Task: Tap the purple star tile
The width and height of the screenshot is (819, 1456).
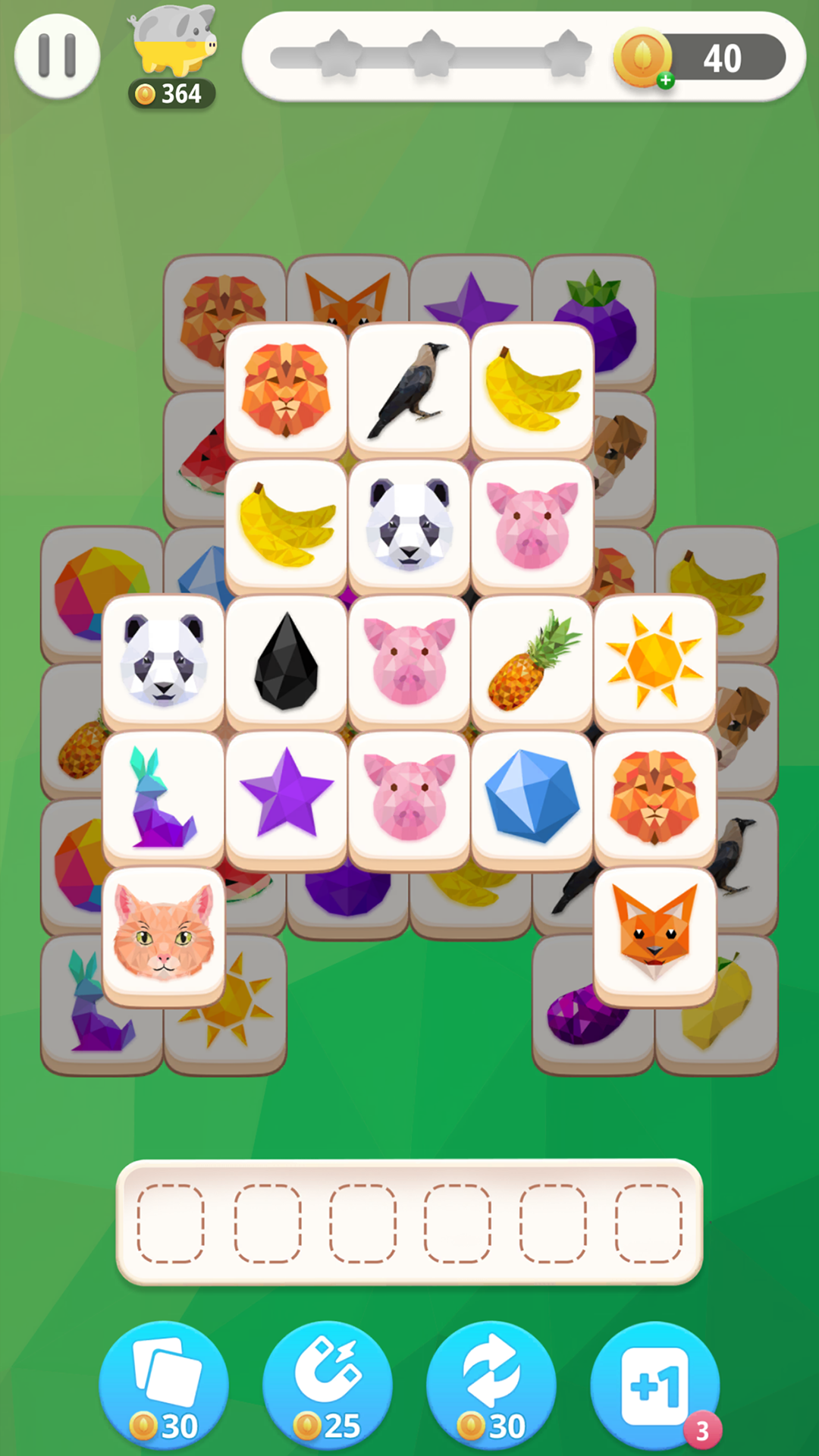Action: point(287,795)
